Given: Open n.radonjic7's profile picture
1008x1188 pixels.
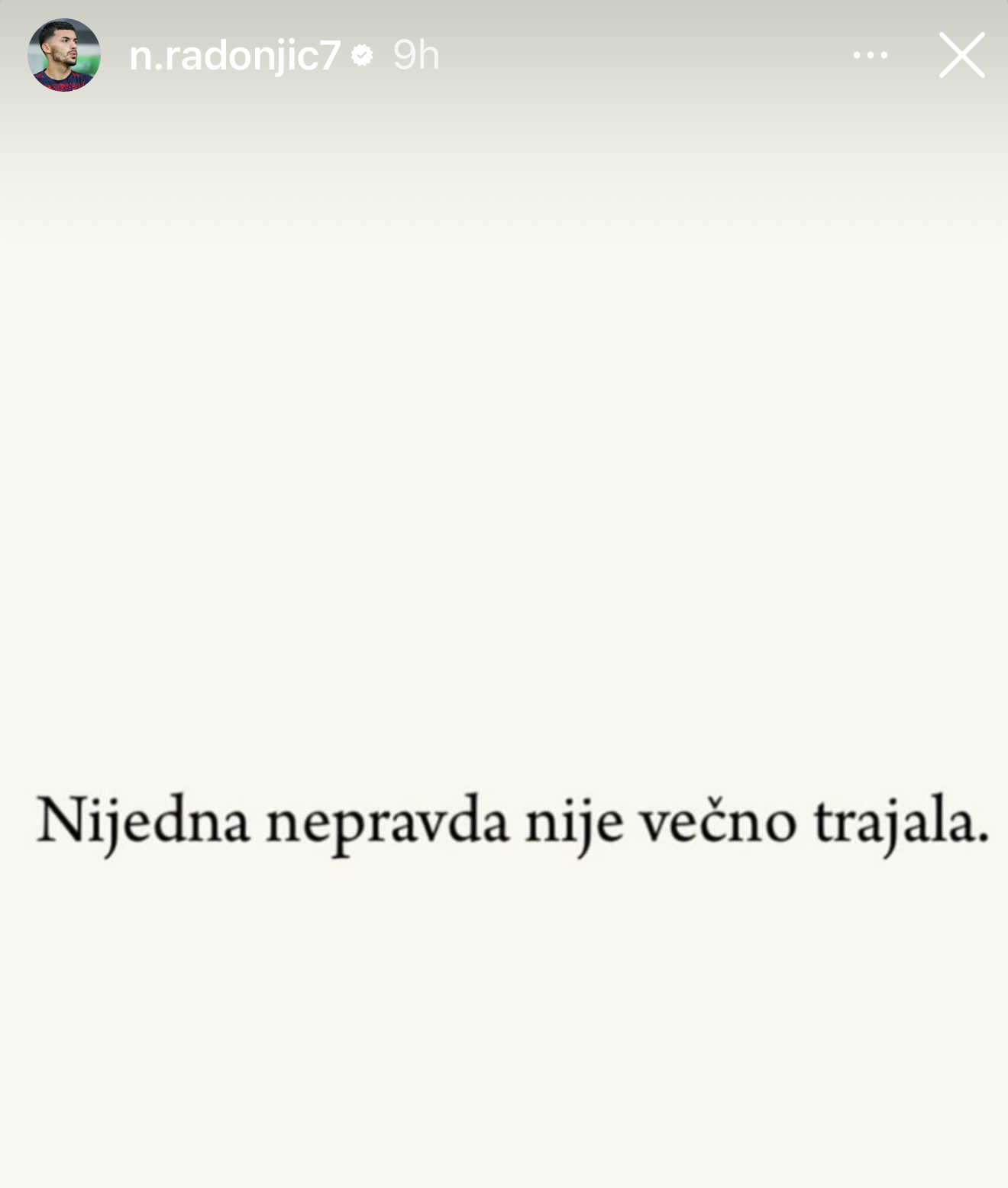Looking at the screenshot, I should pyautogui.click(x=64, y=55).
